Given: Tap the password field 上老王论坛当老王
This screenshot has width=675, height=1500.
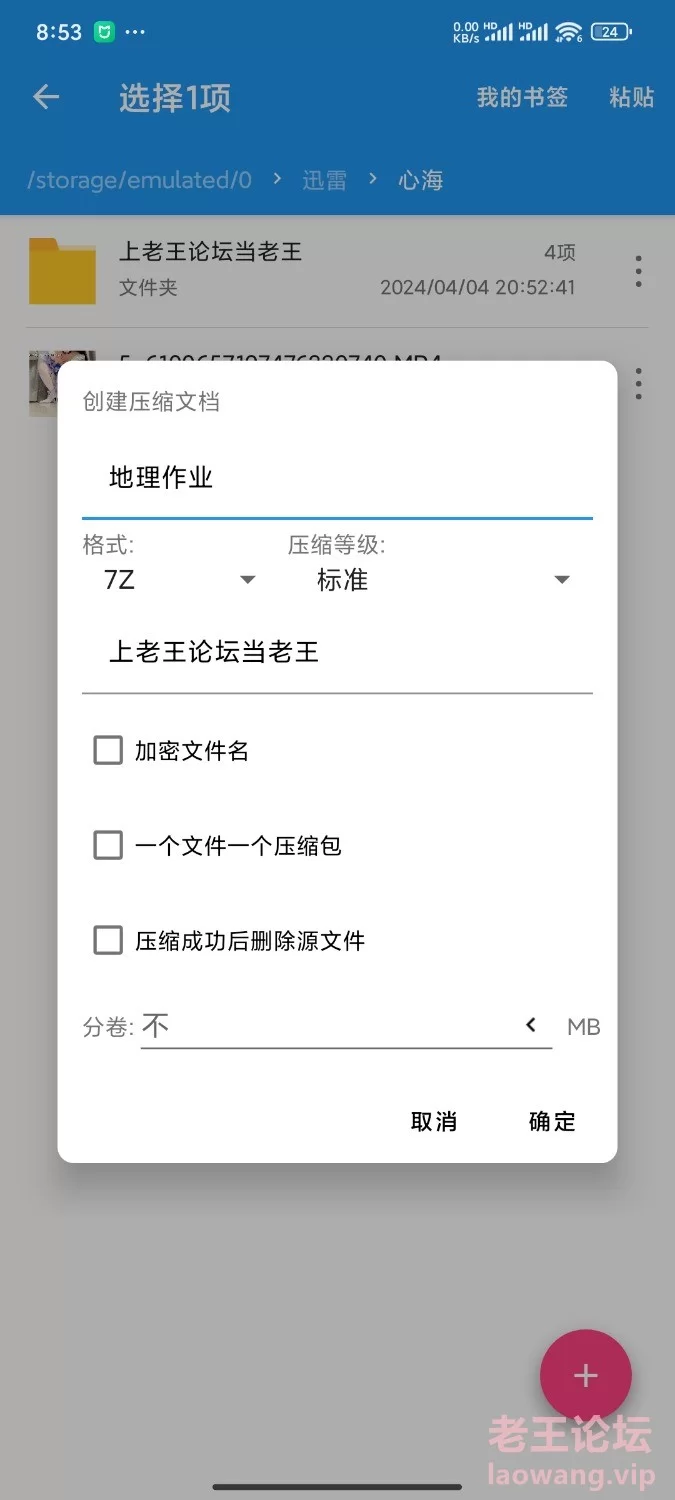Looking at the screenshot, I should (x=336, y=653).
